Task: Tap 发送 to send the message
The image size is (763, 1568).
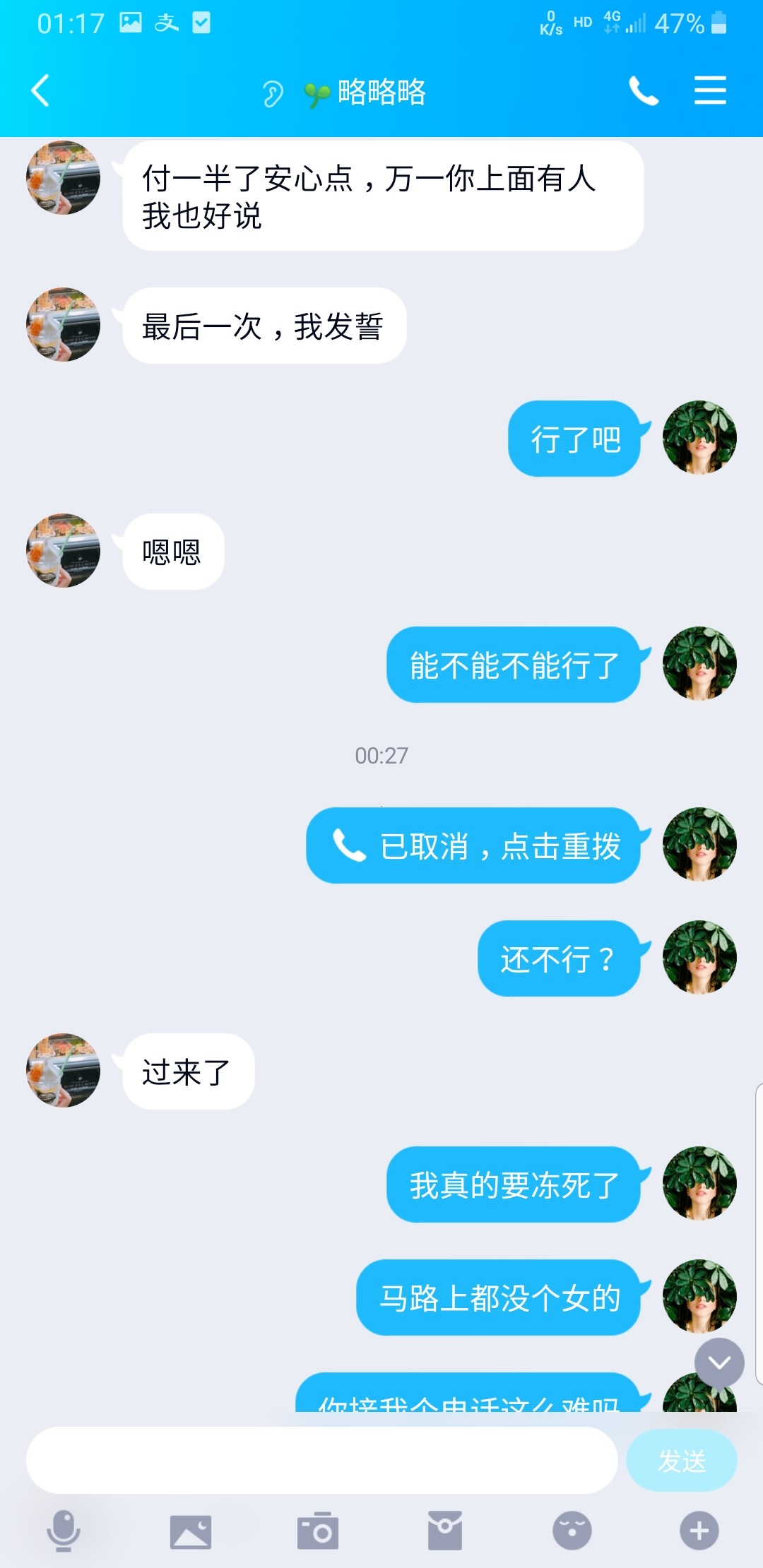Action: click(680, 1461)
